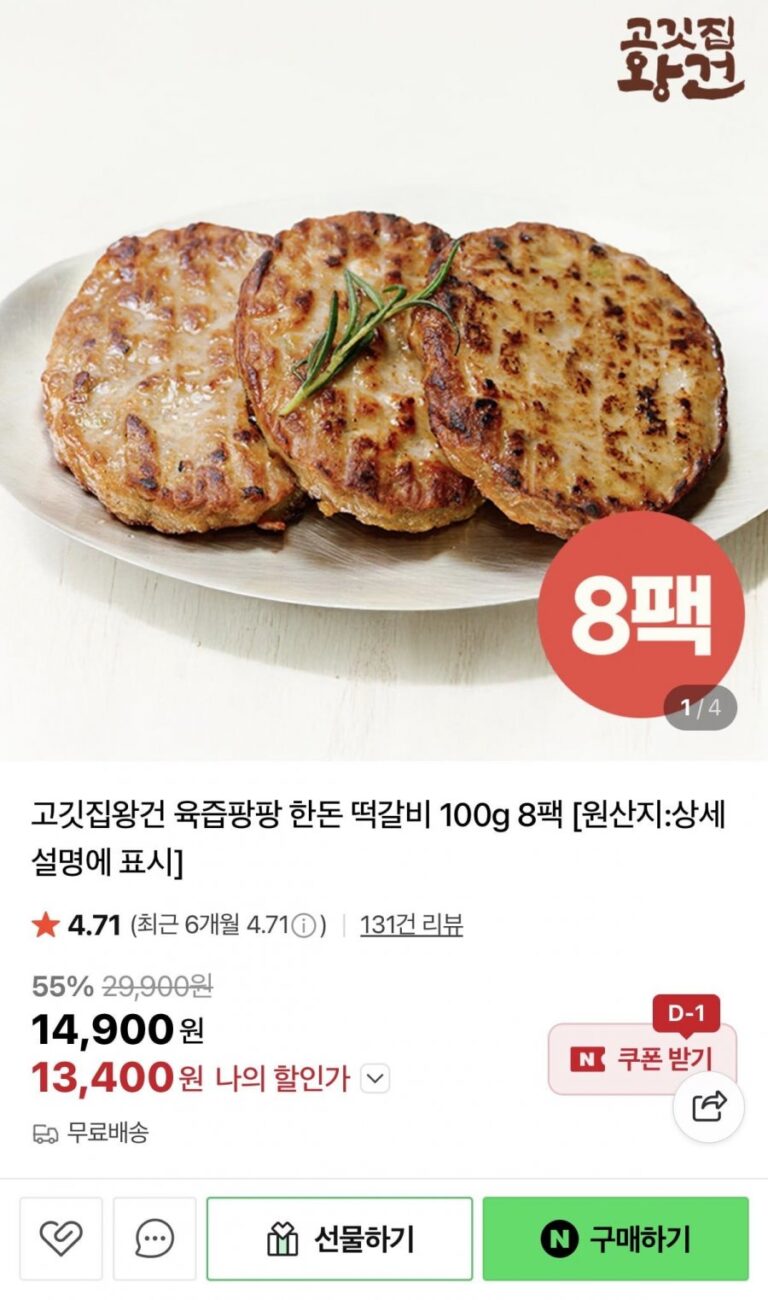The width and height of the screenshot is (768, 1300).
Task: Open the 떡갈비 product image gallery
Action: [384, 380]
